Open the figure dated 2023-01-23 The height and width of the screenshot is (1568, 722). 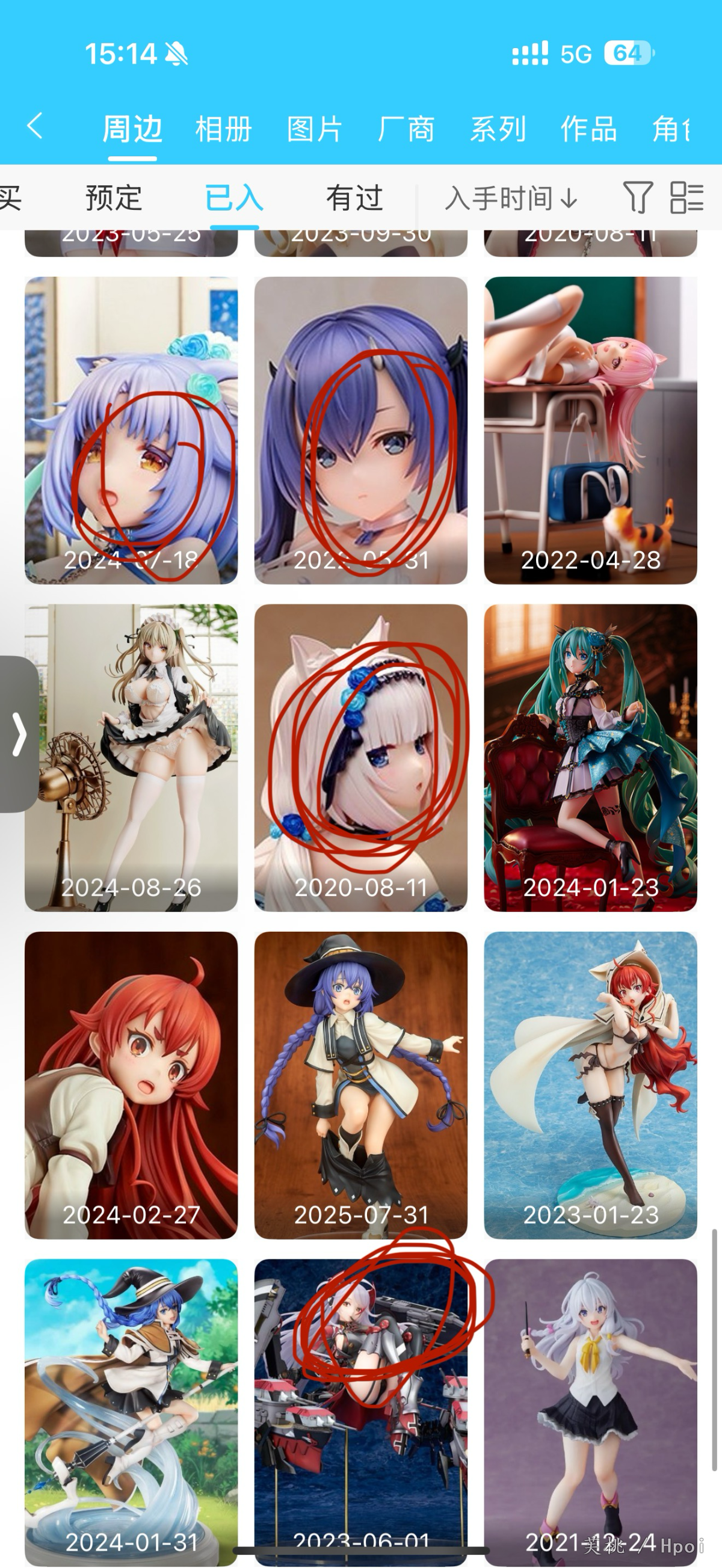point(590,1085)
